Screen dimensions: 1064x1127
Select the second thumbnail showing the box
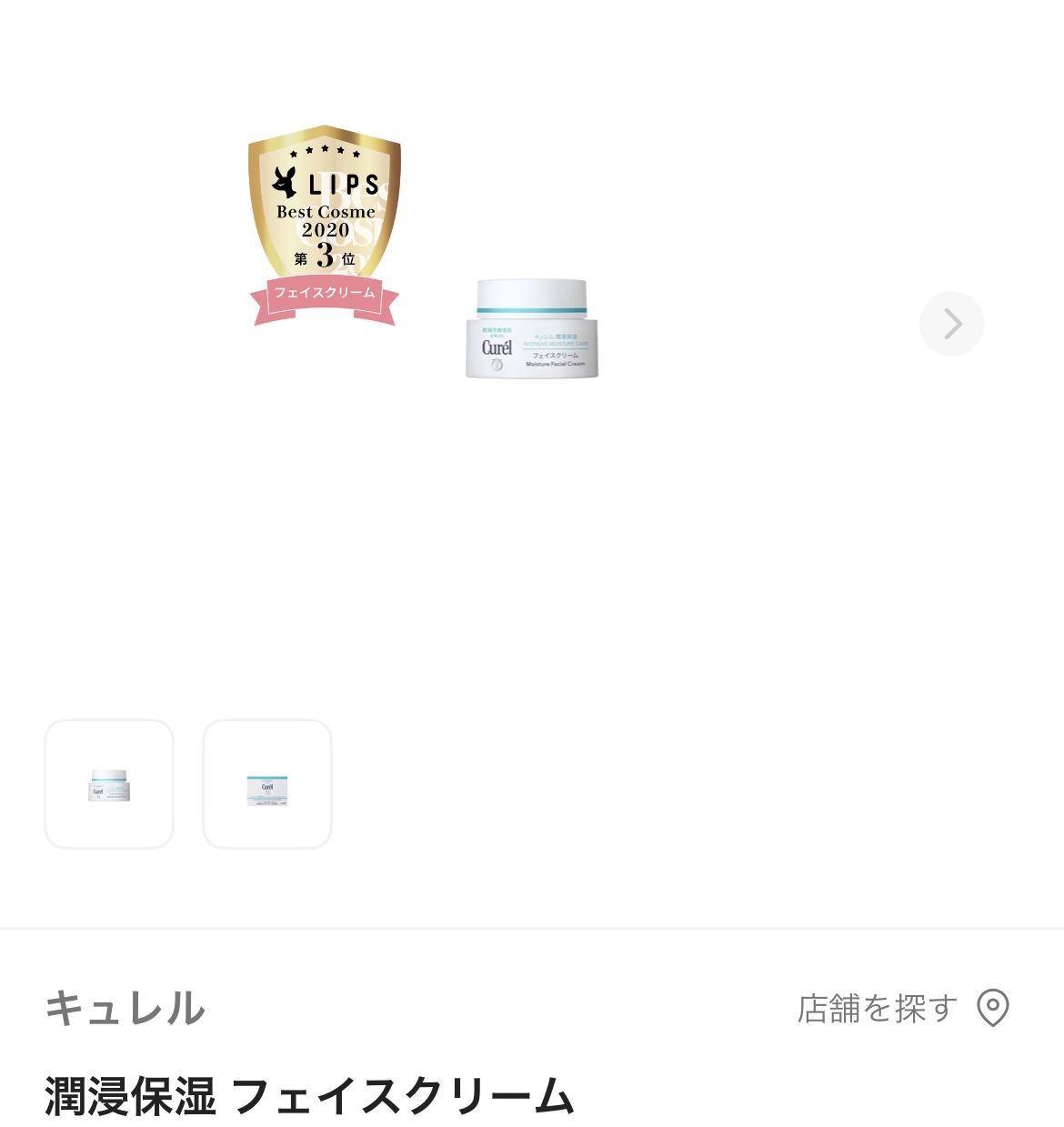pos(267,784)
